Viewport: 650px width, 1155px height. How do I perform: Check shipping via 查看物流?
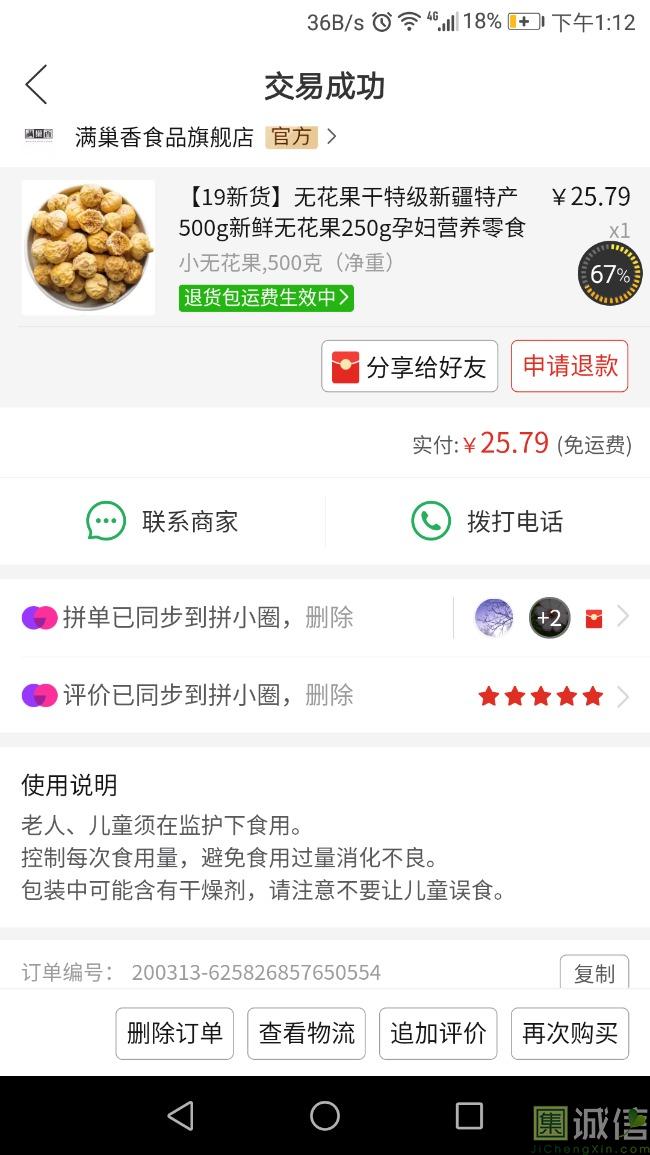(307, 1033)
